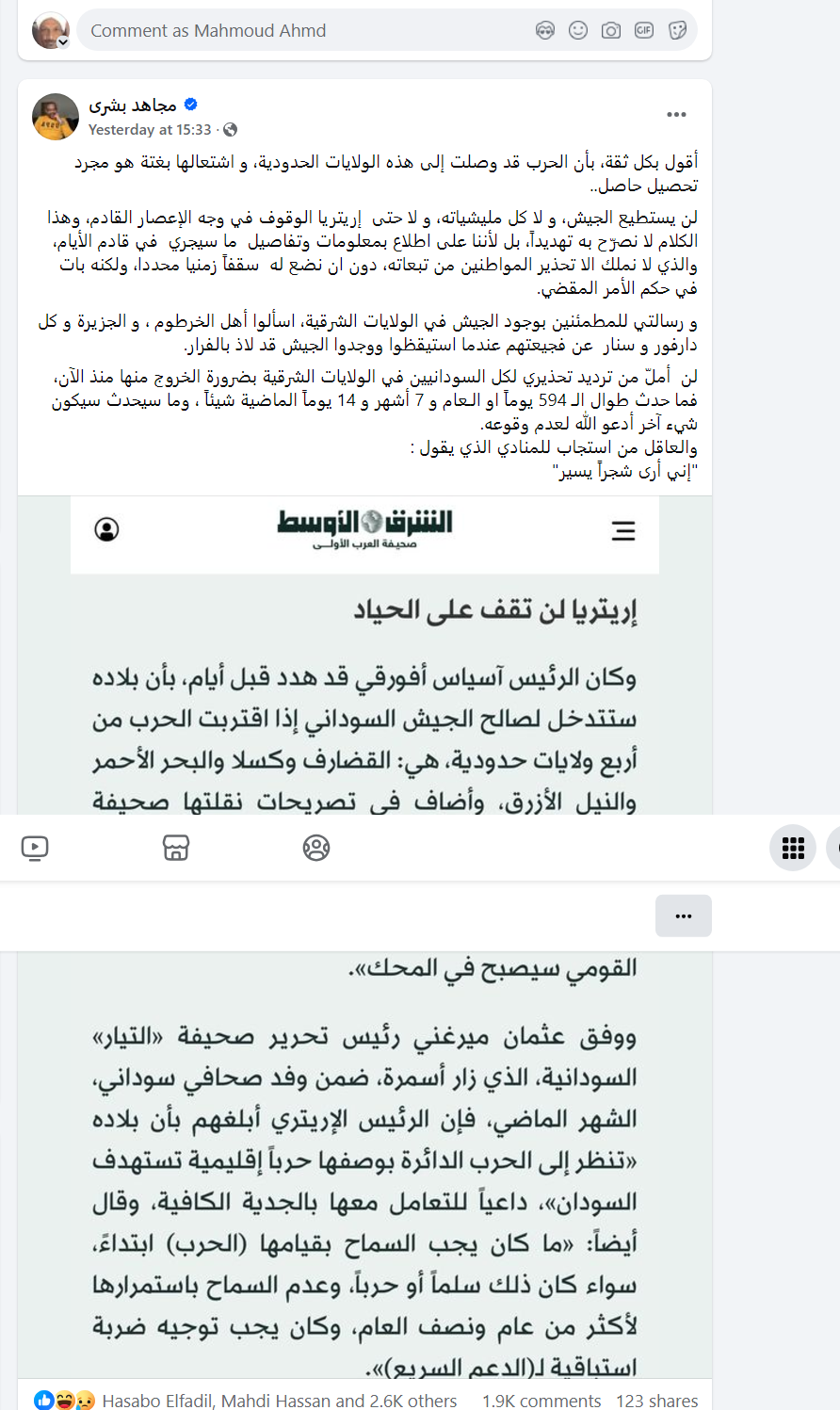View the 1.9K comments
The width and height of the screenshot is (840, 1410).
point(541,1401)
